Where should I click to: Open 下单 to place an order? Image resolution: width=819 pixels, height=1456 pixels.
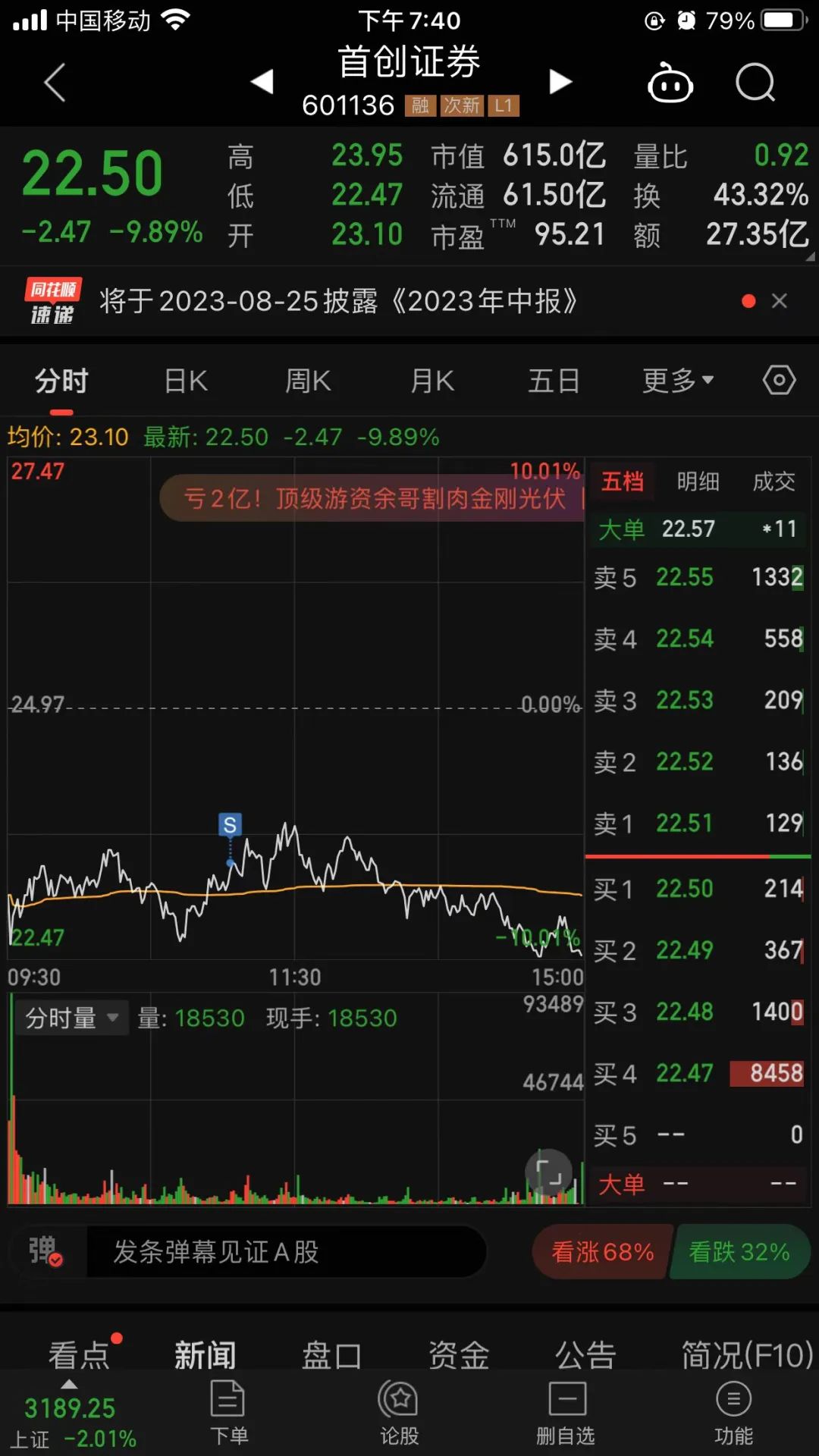pos(228,1412)
